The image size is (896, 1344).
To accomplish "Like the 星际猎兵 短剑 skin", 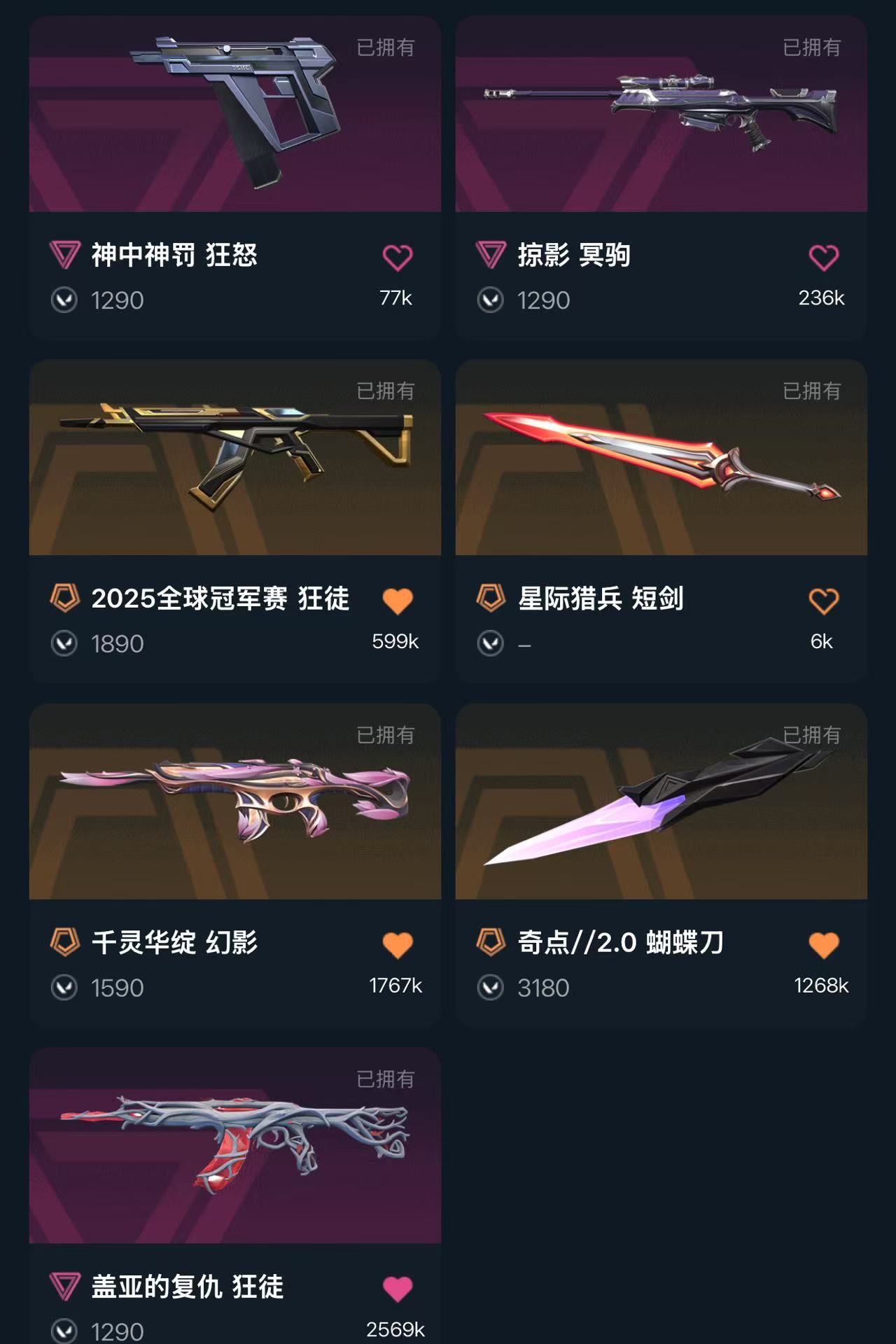I will coord(823,601).
